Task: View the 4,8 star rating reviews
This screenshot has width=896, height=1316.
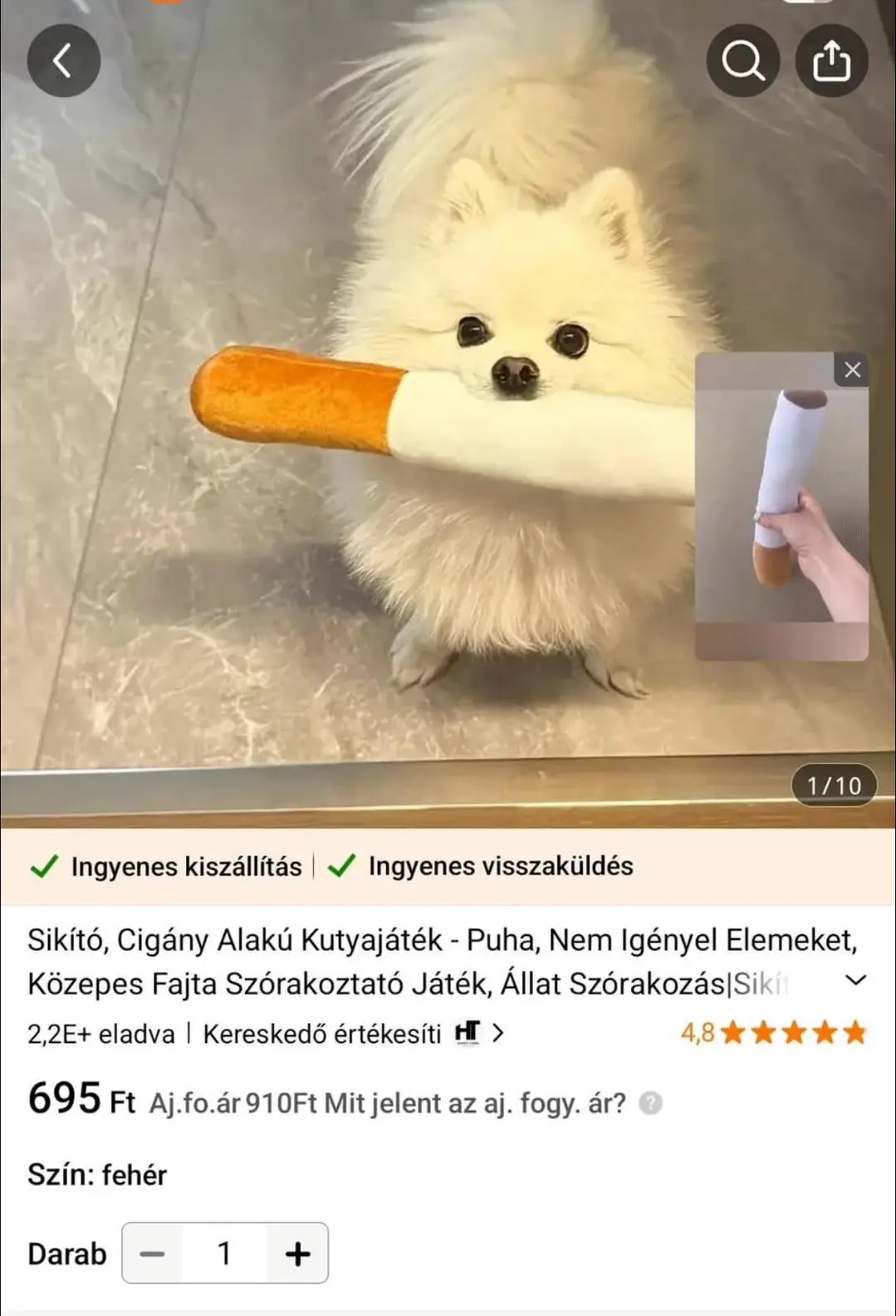Action: (x=773, y=1033)
